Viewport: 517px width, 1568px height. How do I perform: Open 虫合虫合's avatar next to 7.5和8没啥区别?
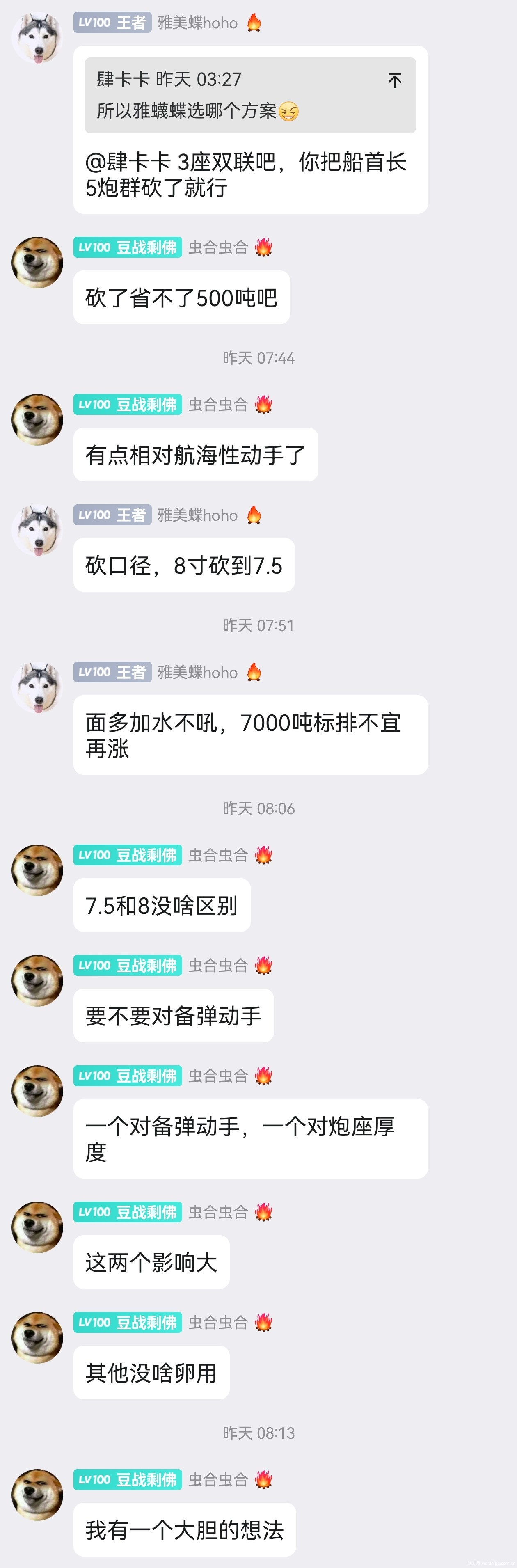click(x=37, y=870)
